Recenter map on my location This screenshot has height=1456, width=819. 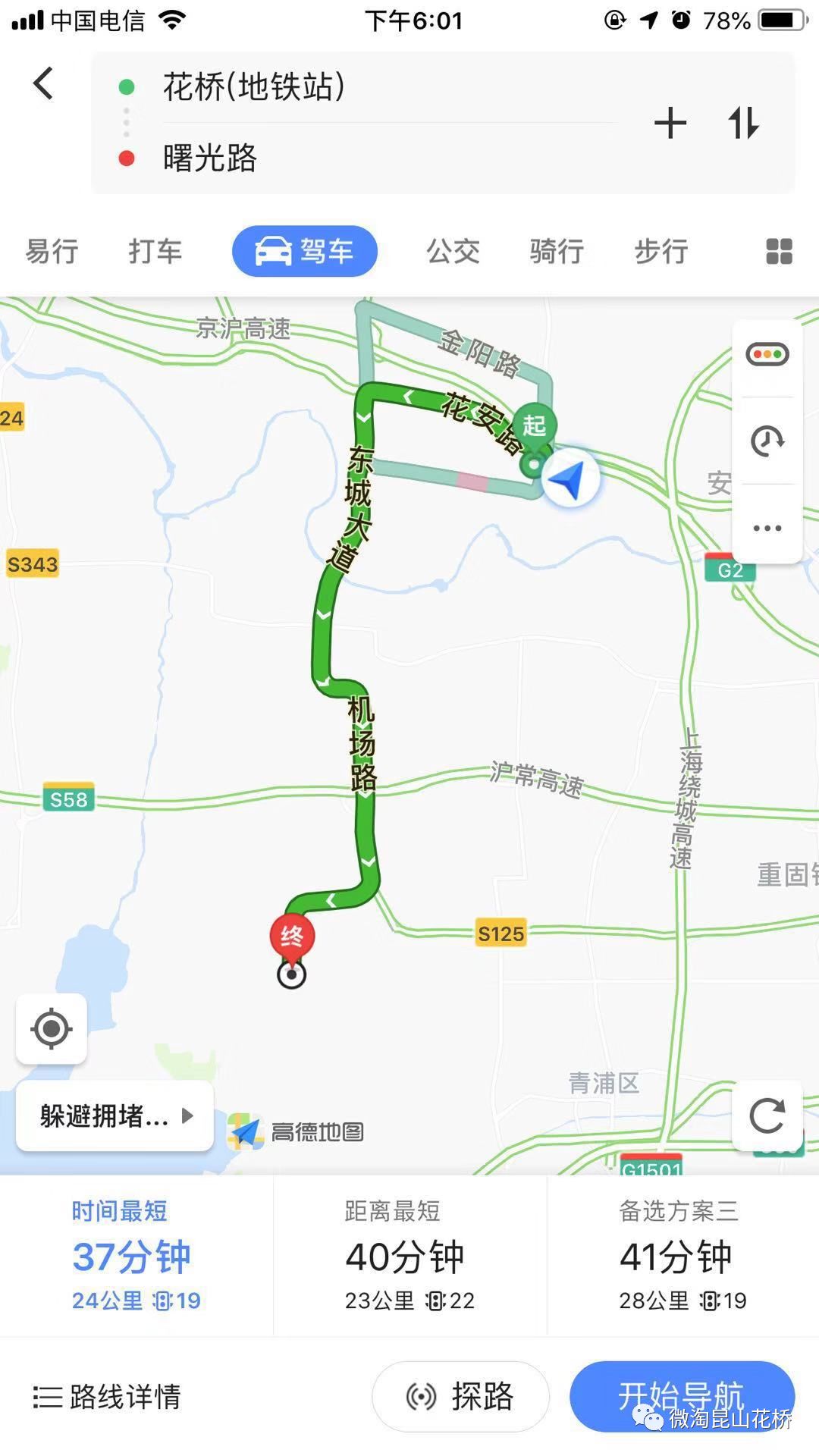[x=52, y=1029]
